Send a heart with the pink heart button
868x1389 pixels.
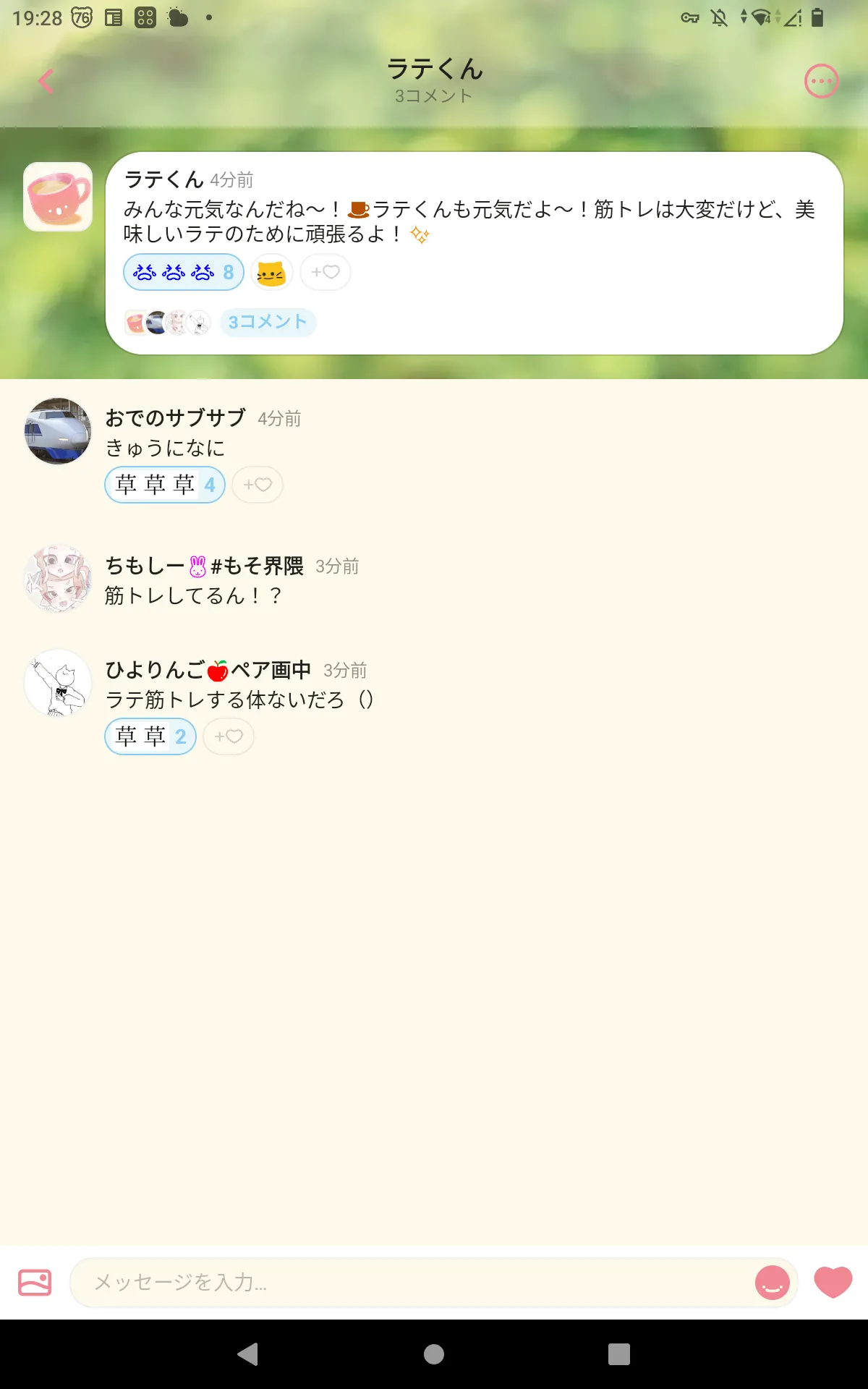(x=833, y=1283)
